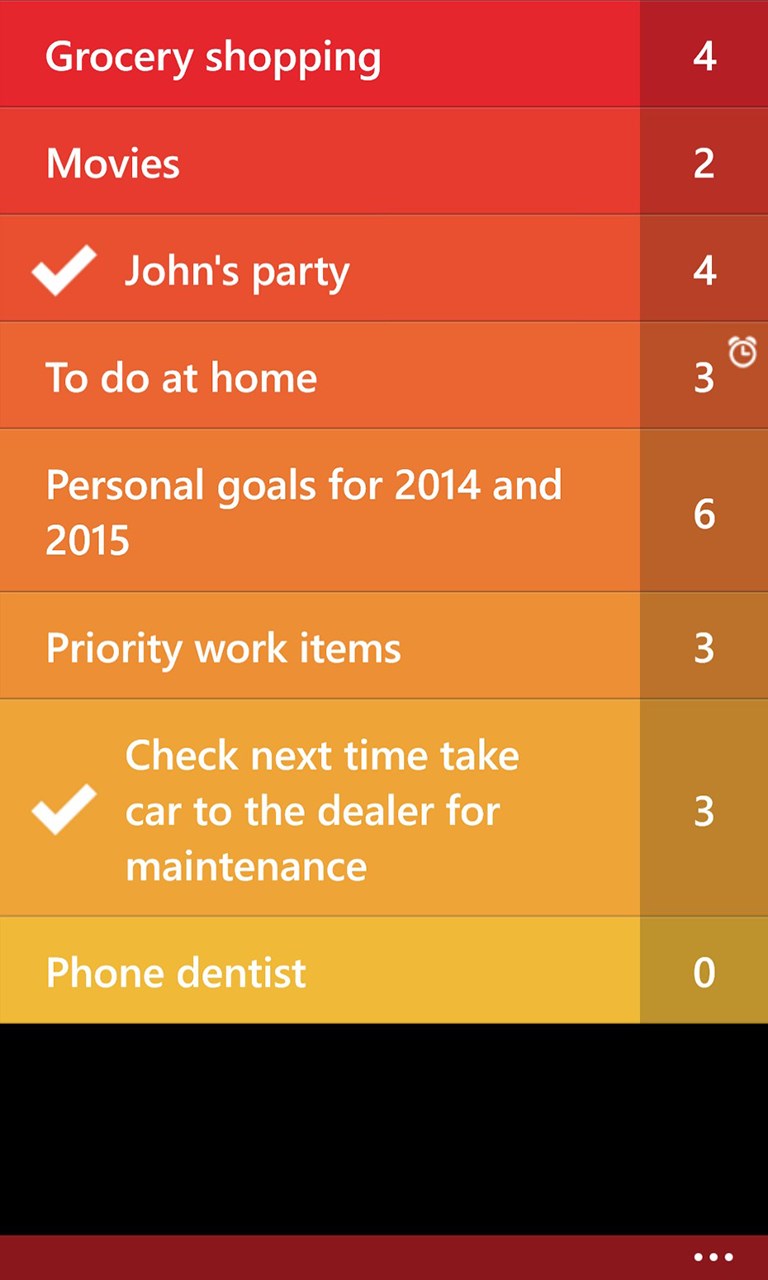Screen dimensions: 768x1280
Task: Select the Phone dentist entry
Action: [x=176, y=971]
